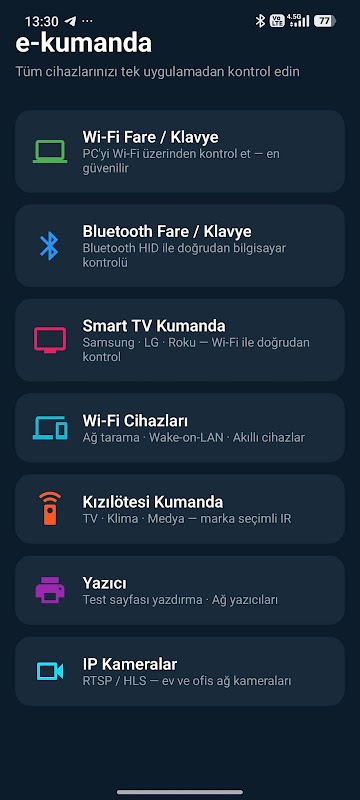360x800 pixels.
Task: Open the Smart TV Kumanda card
Action: click(x=180, y=340)
